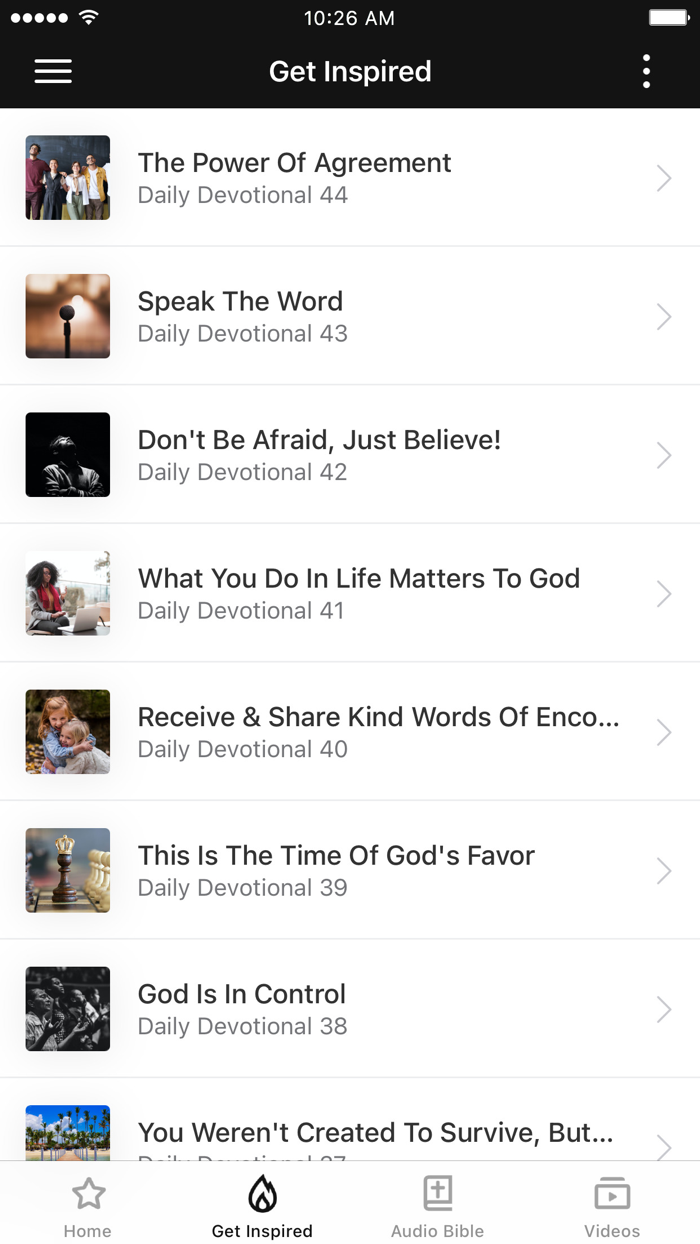The height and width of the screenshot is (1244, 700).
Task: Open This Is The Time Of God's Favor
Action: tap(350, 870)
